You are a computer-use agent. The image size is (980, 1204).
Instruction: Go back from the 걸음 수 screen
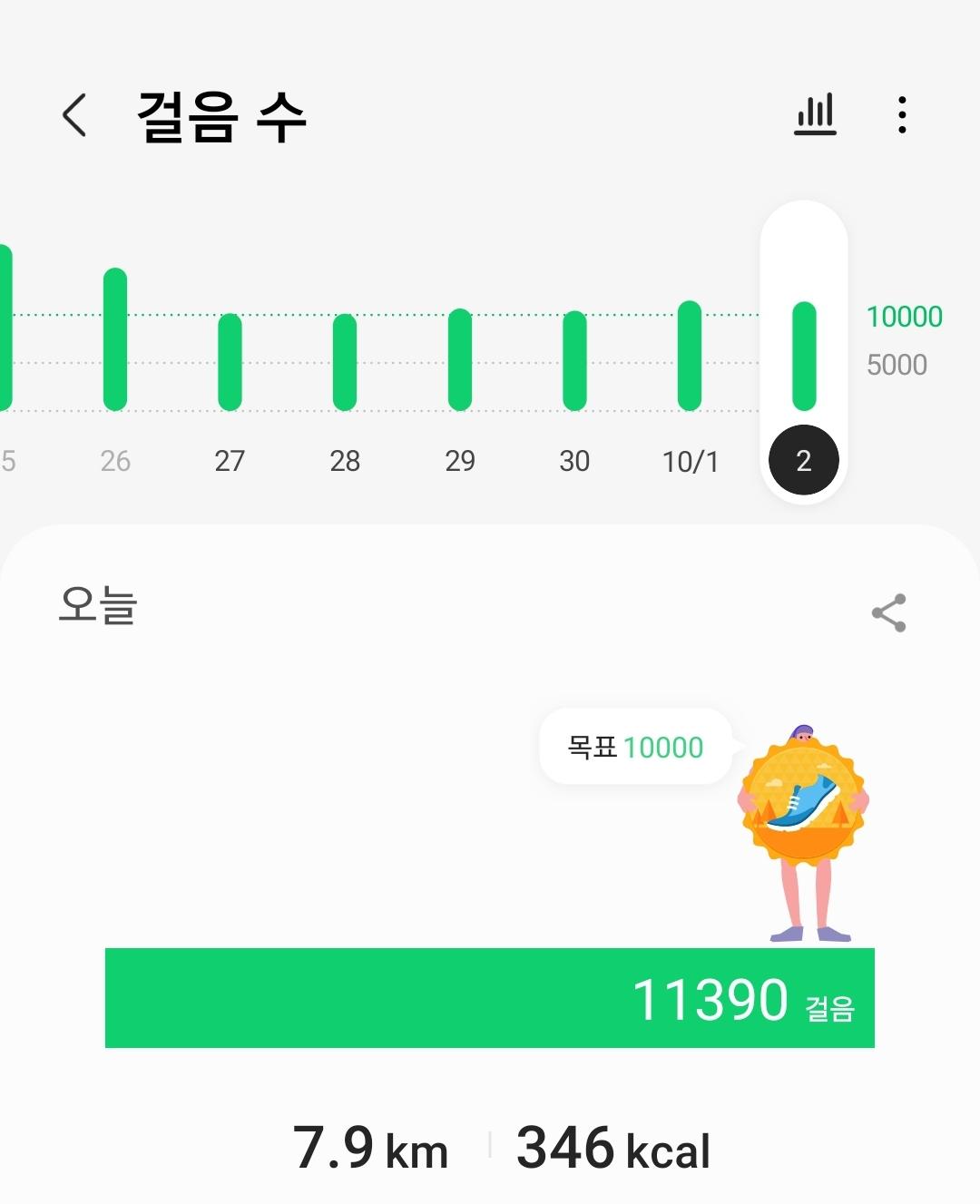coord(74,115)
